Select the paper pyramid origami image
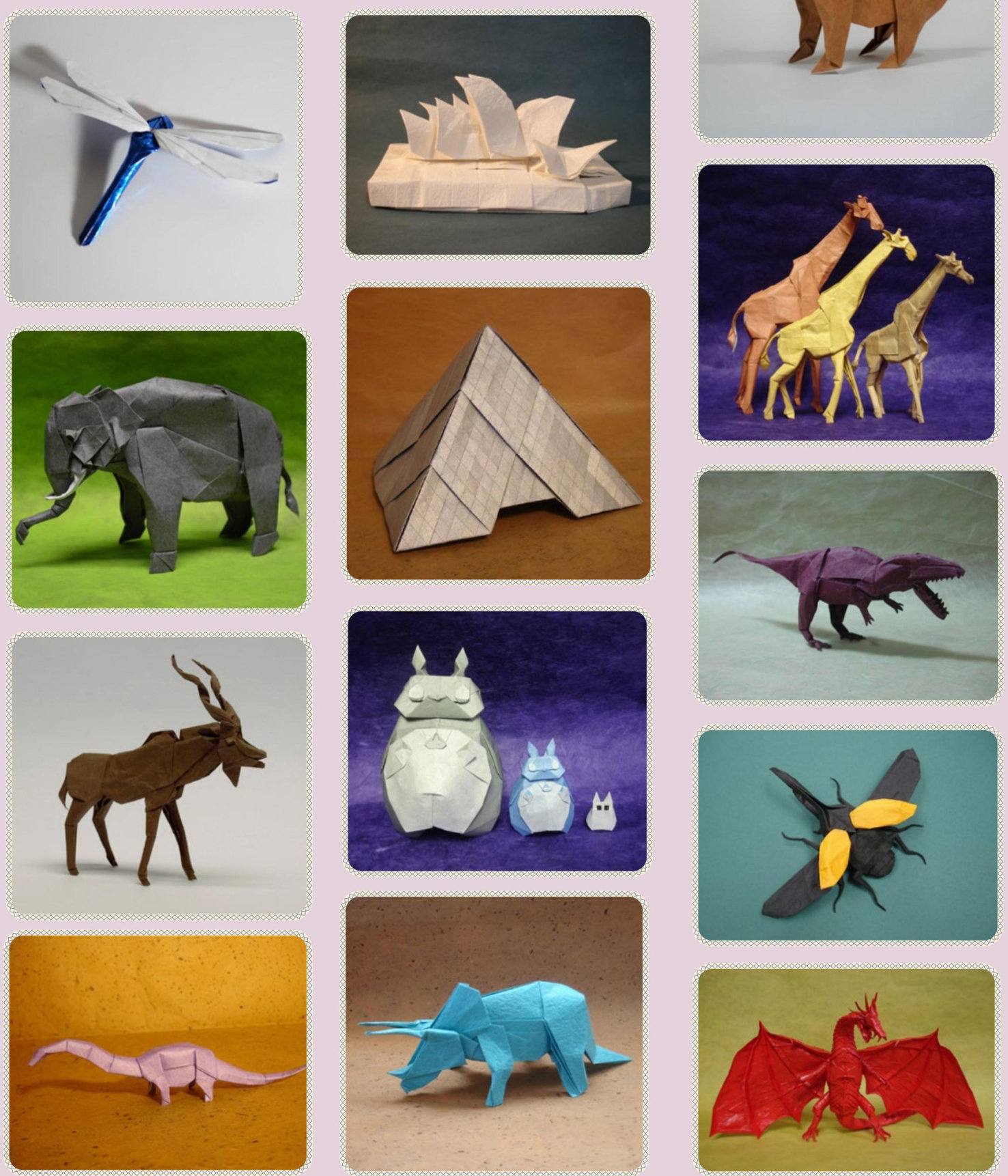The image size is (1008, 1176). click(499, 433)
